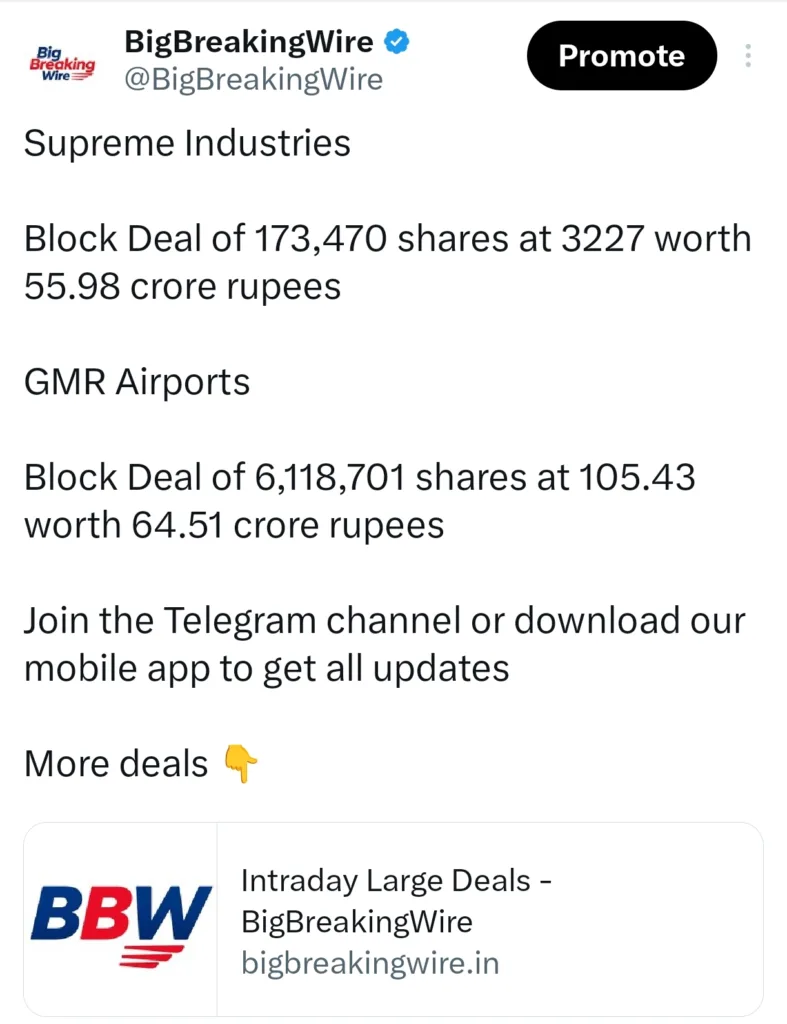This screenshot has height=1024, width=787.
Task: Click the handle @BigBreakingWire
Action: tap(255, 79)
